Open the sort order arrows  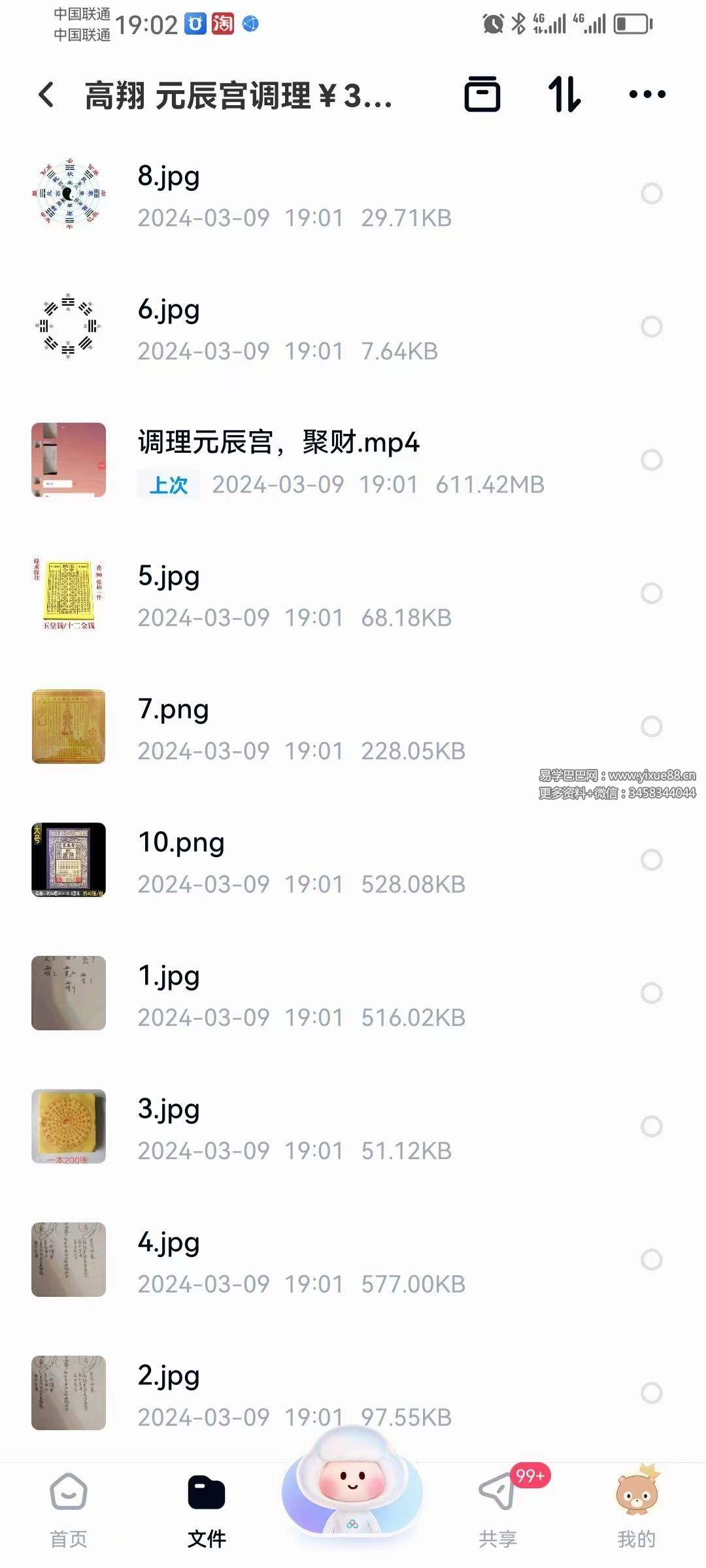click(x=565, y=95)
